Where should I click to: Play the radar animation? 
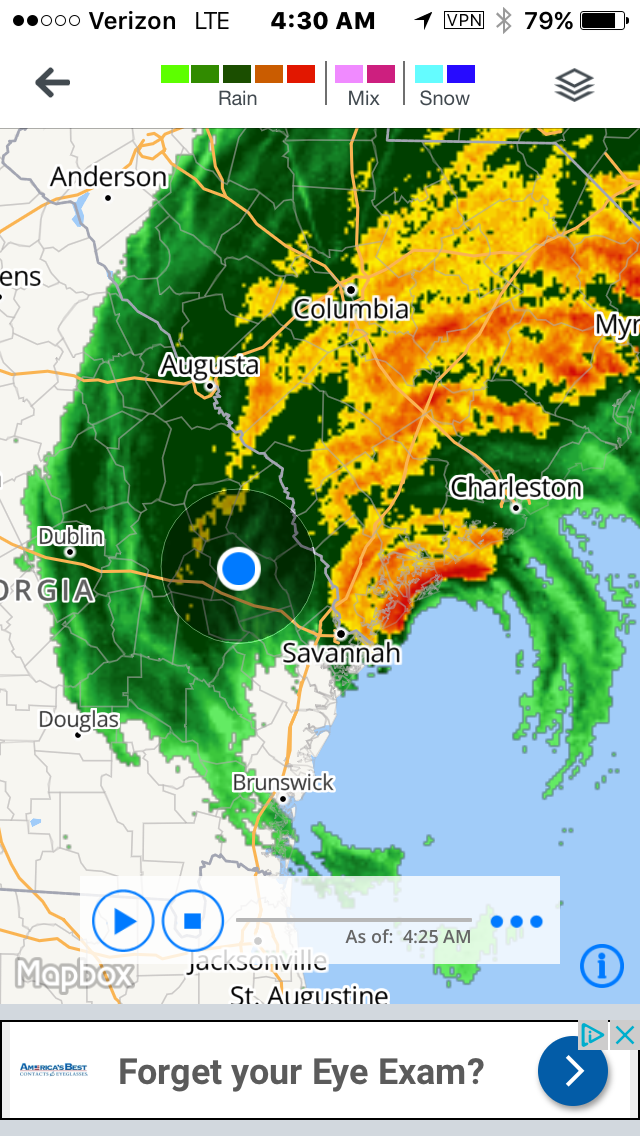coord(123,920)
